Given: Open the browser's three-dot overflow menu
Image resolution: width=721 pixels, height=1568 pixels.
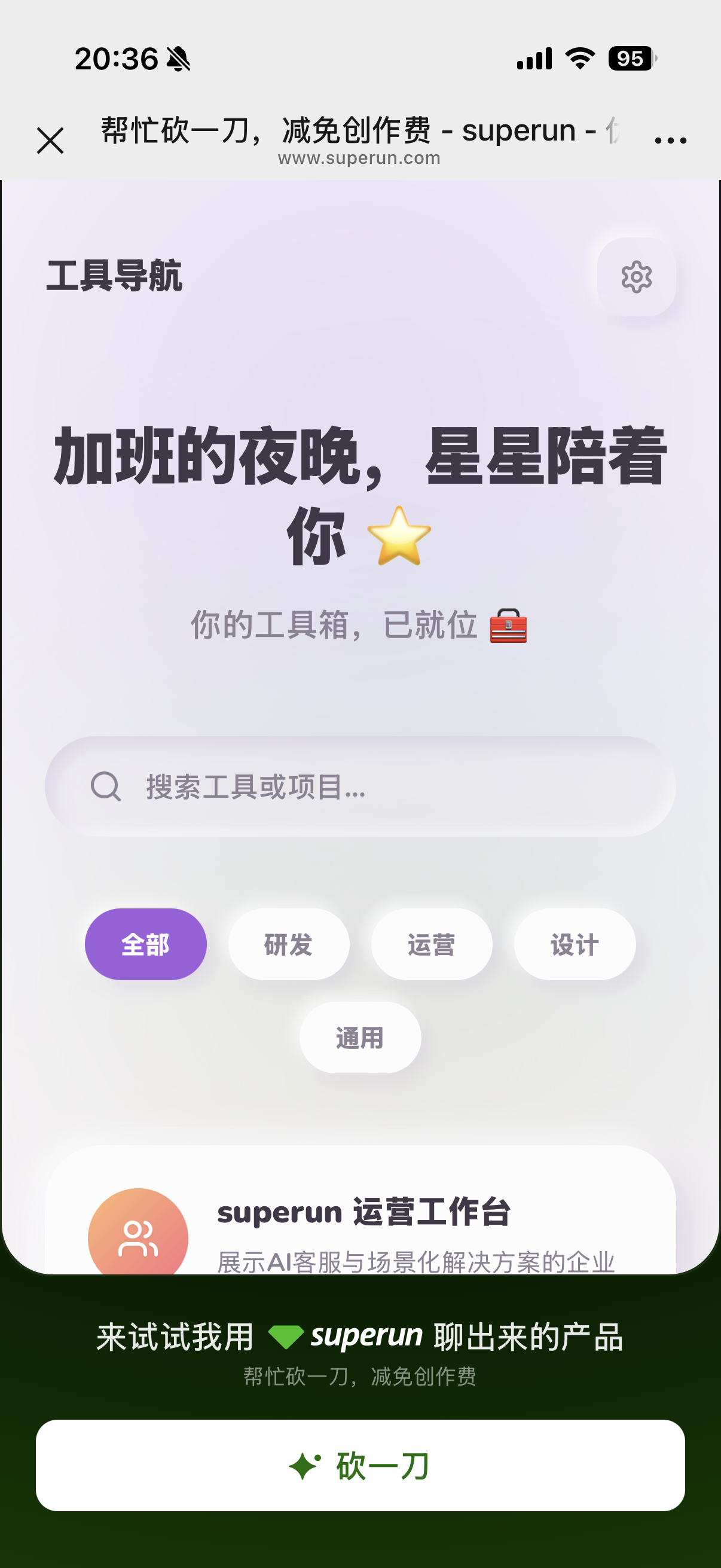Looking at the screenshot, I should [x=670, y=141].
